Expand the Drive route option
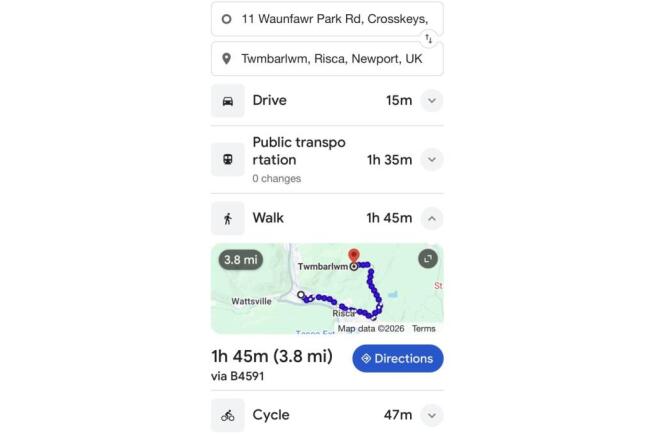 (x=431, y=100)
